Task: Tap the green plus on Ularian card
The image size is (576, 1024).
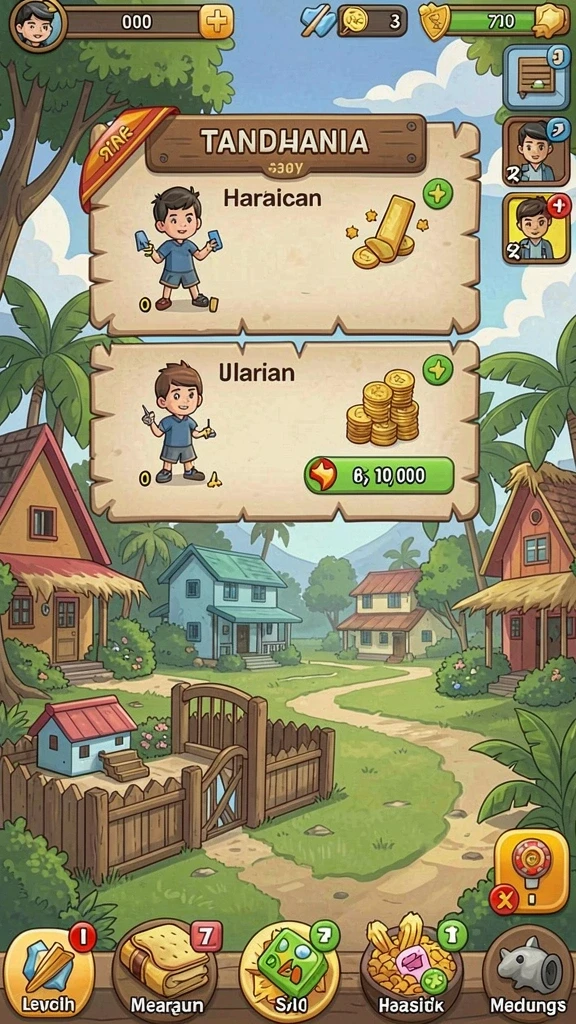Action: tap(438, 370)
